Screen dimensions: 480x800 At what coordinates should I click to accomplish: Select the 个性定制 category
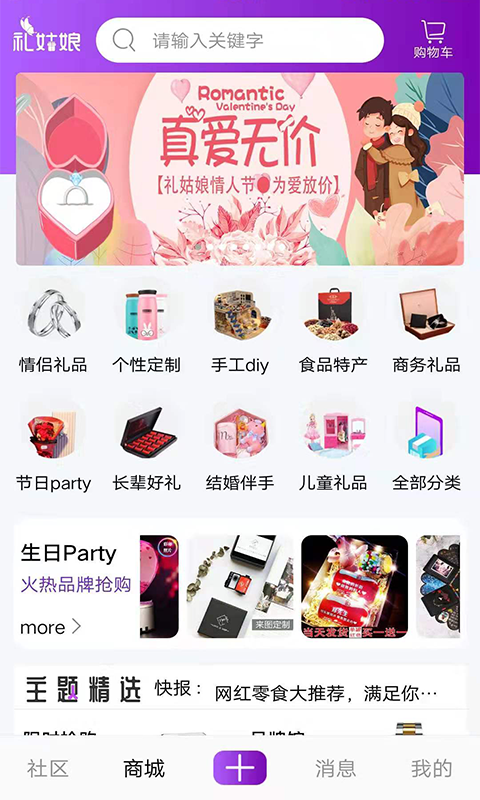pos(146,331)
